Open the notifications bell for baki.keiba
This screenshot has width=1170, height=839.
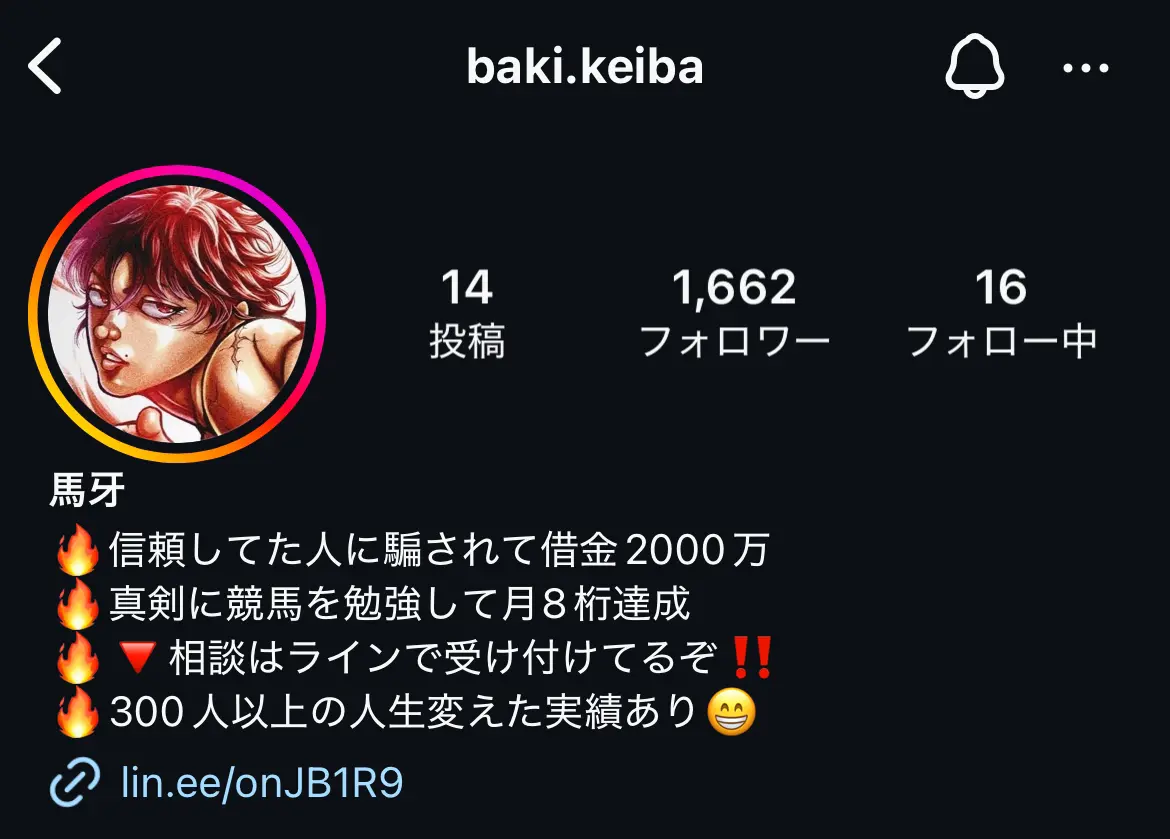(974, 67)
